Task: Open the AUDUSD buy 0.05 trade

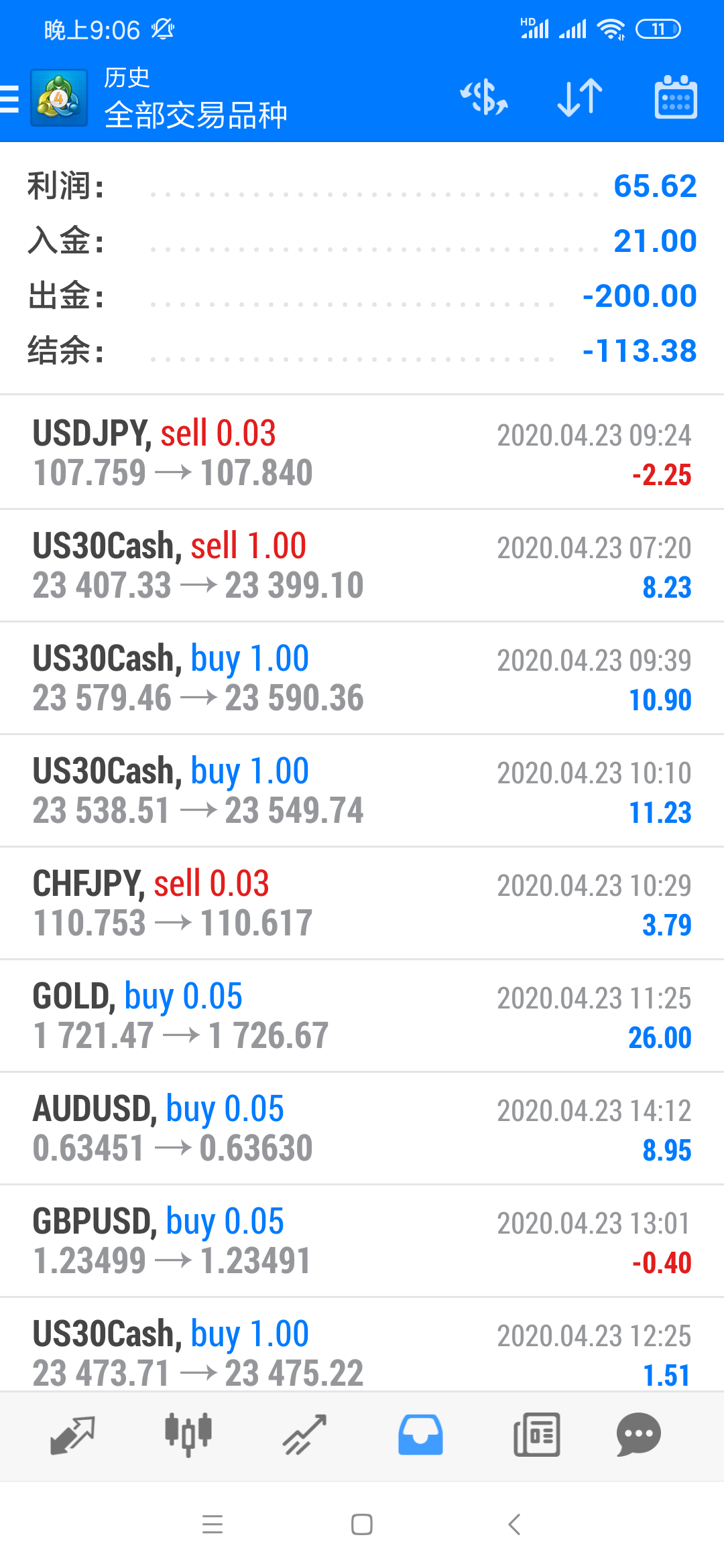Action: pos(362,1128)
